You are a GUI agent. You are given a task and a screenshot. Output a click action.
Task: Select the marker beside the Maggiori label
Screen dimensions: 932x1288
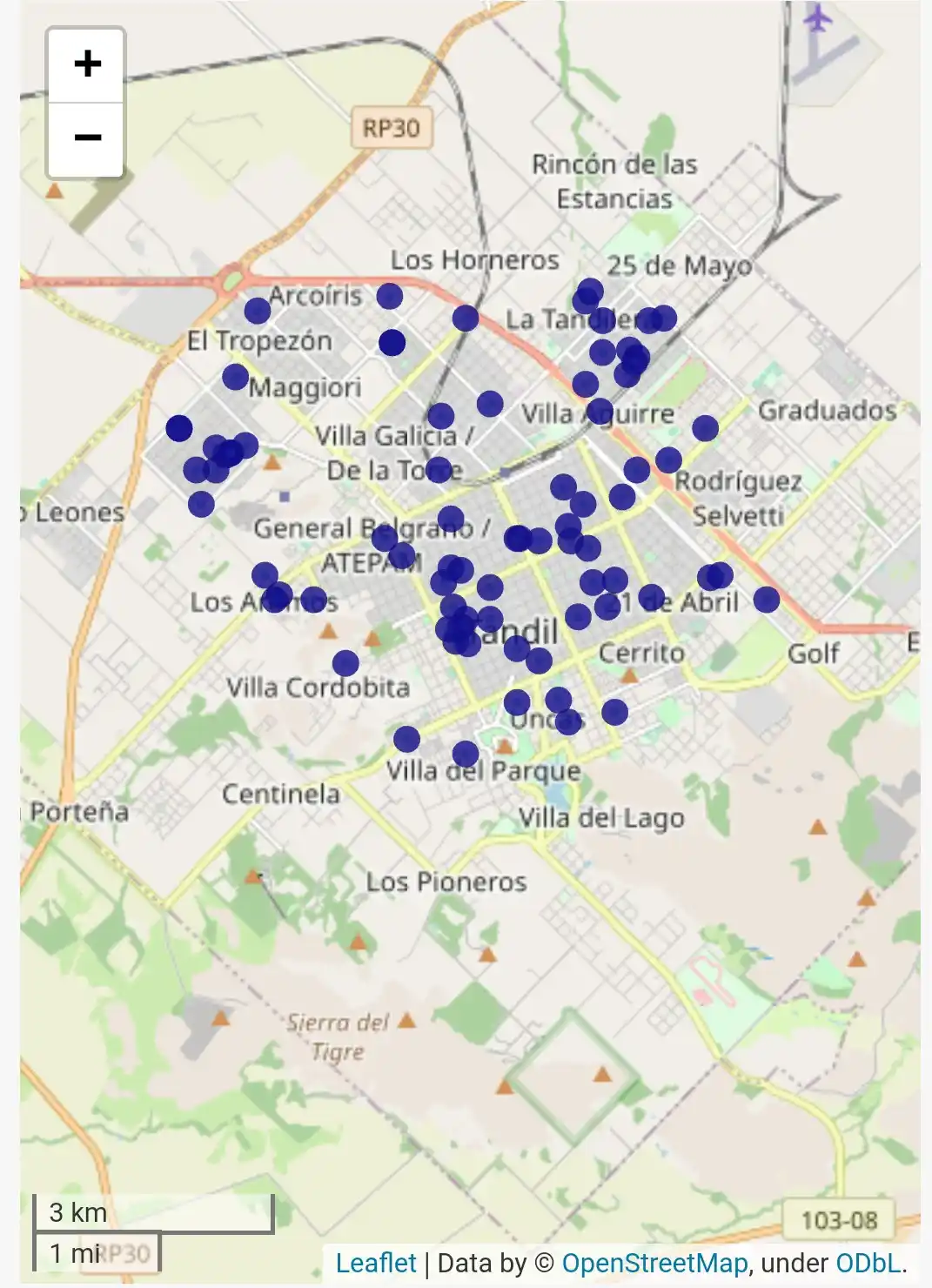(x=235, y=377)
